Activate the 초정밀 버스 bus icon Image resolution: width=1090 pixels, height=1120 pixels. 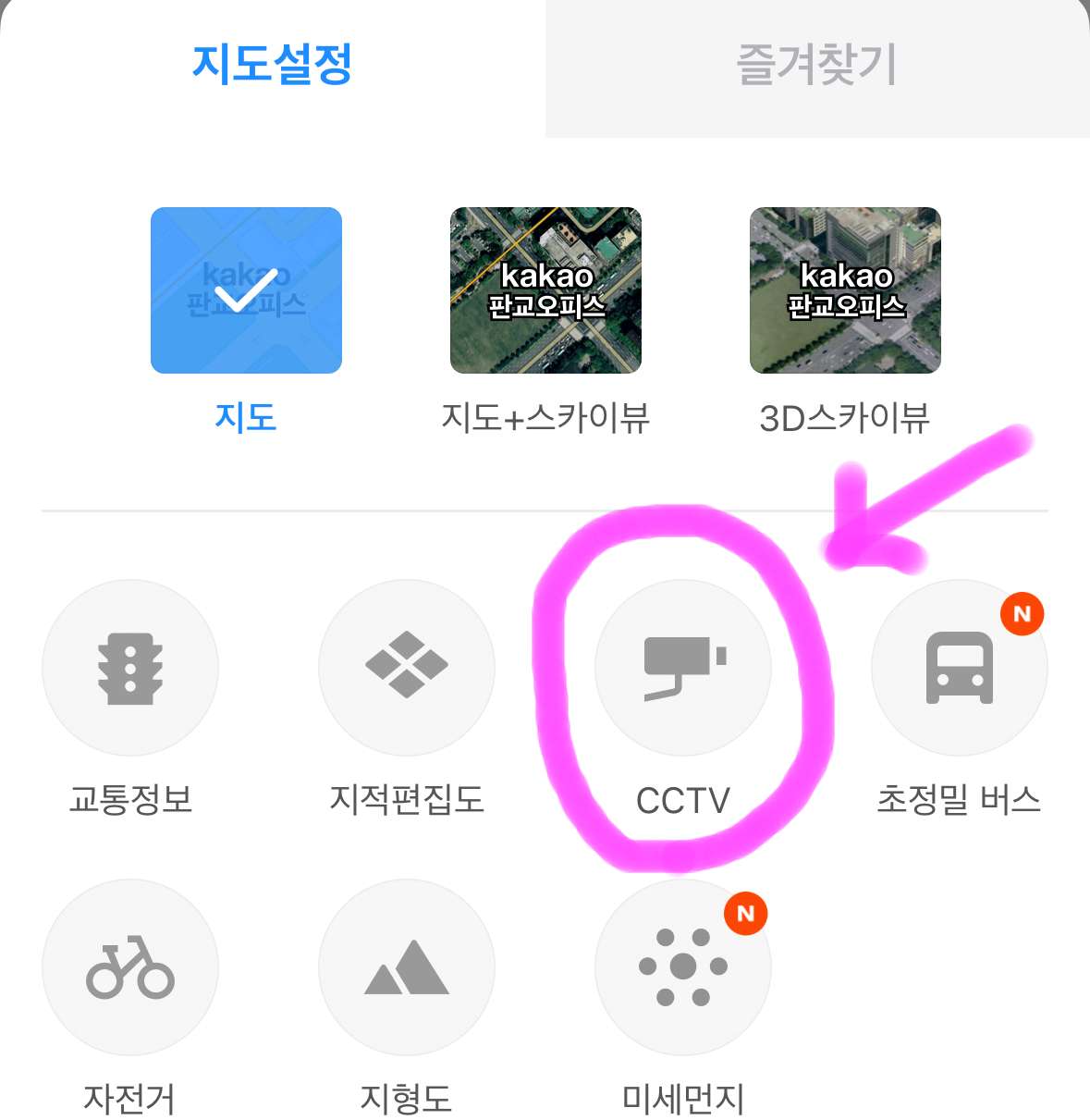click(960, 667)
